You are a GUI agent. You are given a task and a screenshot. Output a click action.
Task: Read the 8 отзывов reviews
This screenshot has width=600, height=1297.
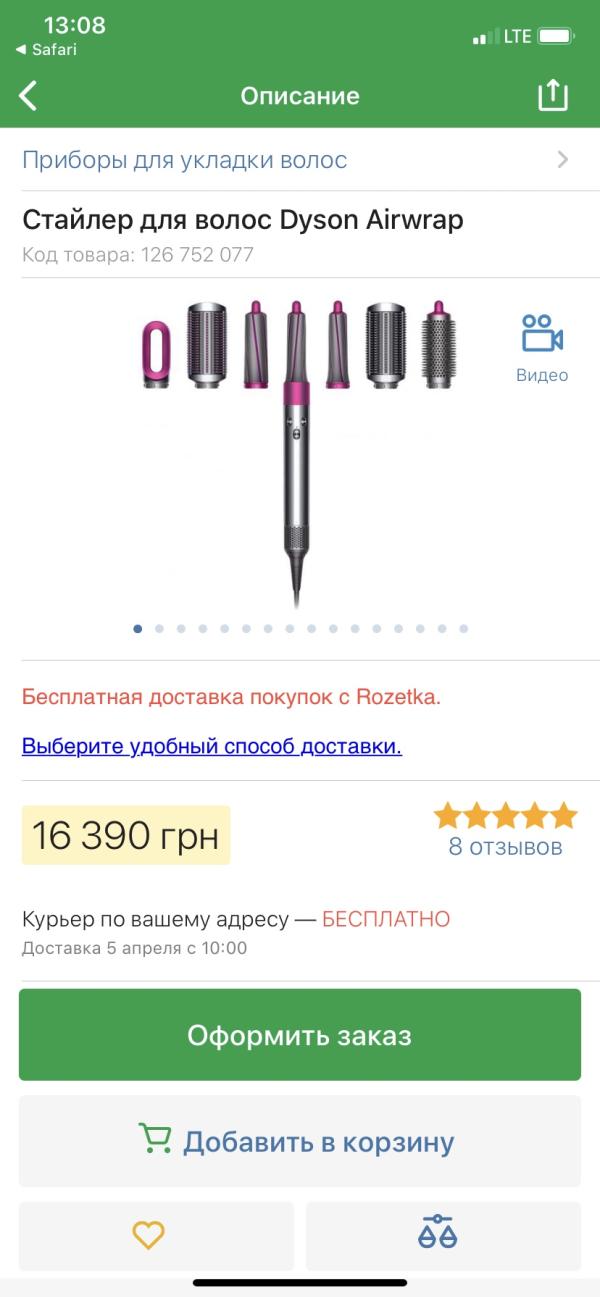coord(505,847)
